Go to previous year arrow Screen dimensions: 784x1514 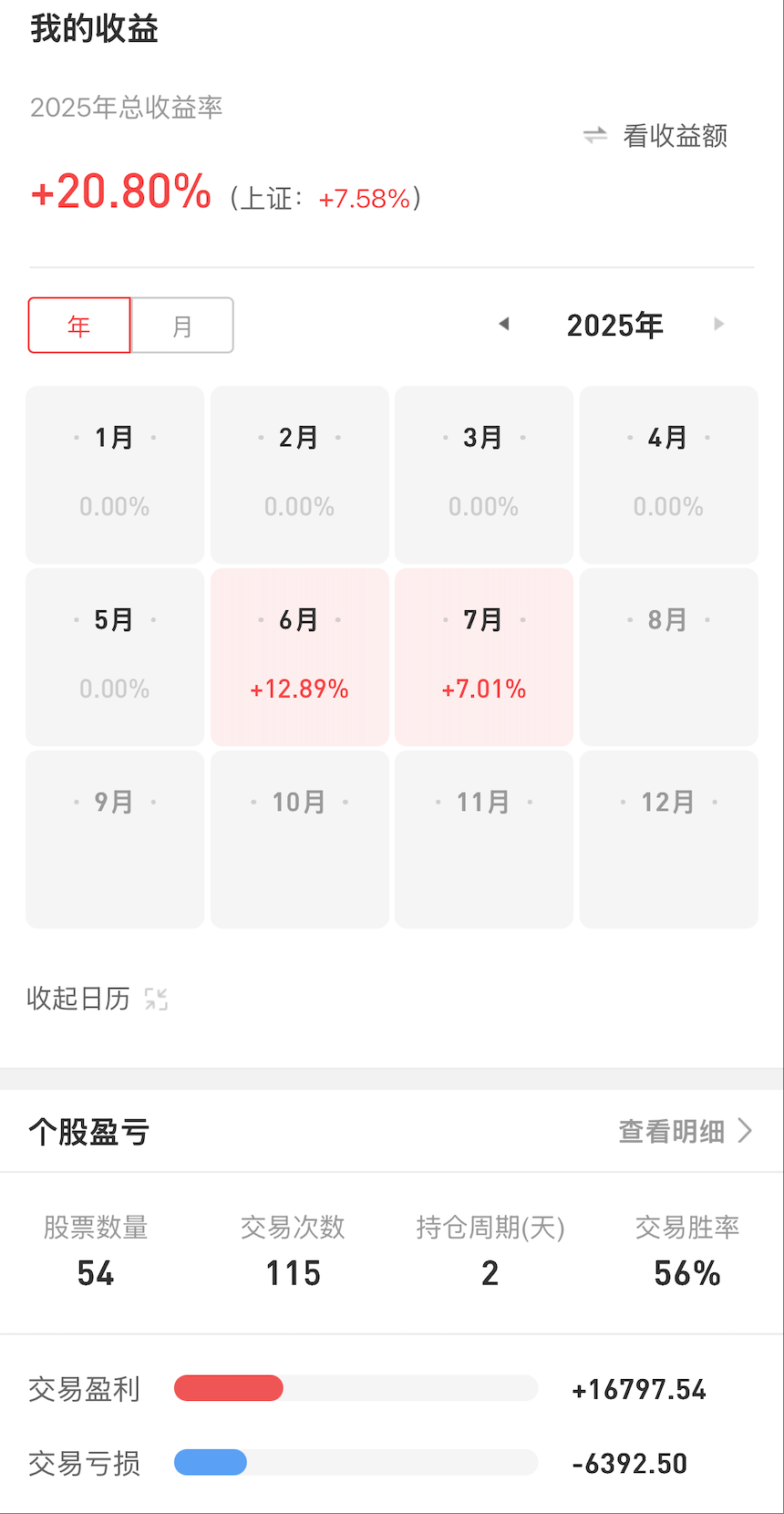click(503, 324)
